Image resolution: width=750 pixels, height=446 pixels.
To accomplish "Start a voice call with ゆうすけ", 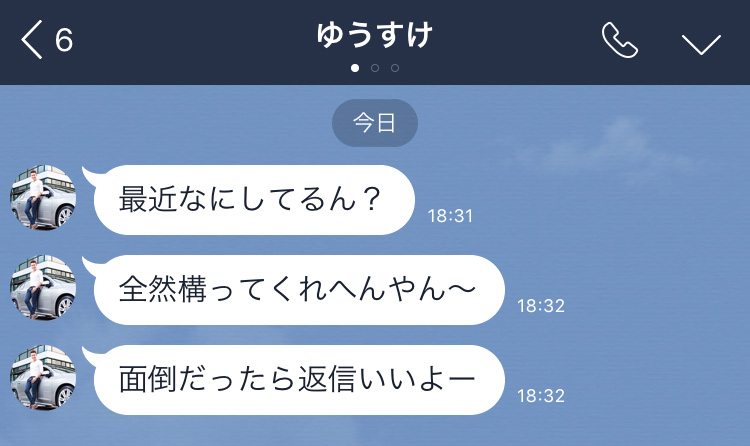I will [619, 41].
